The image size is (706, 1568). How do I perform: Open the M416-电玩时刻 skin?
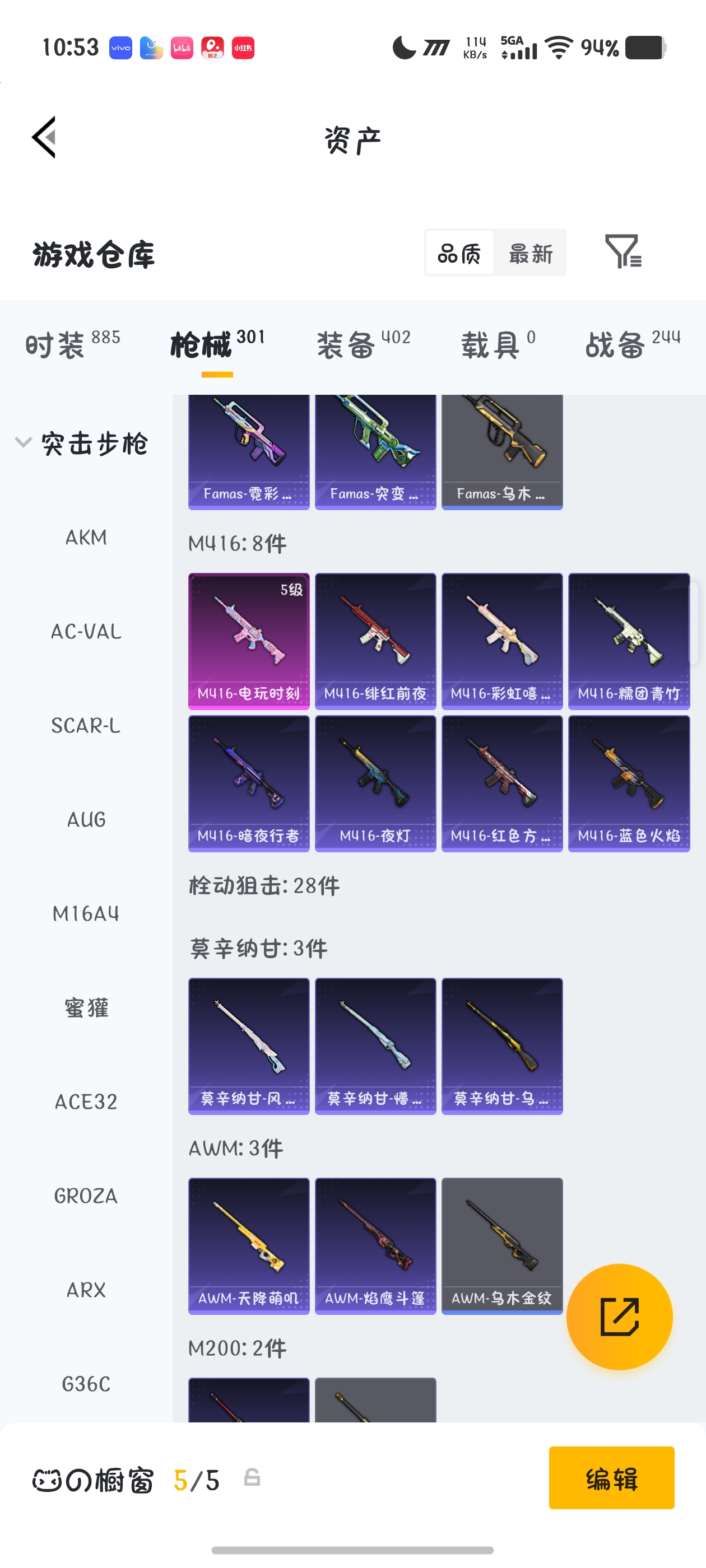point(249,640)
